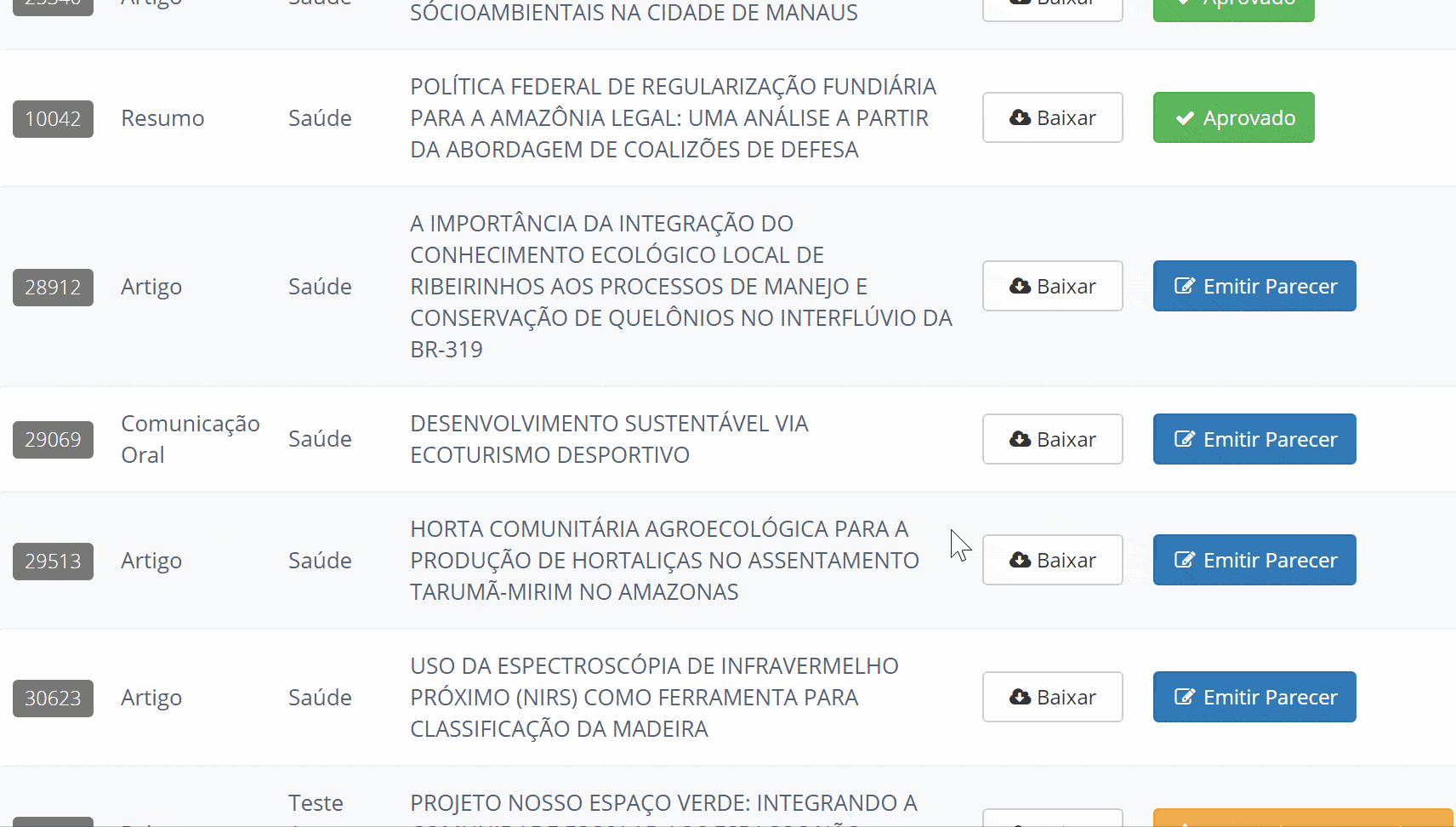Download article 29513 with Baixar
1456x827 pixels.
coord(1052,560)
